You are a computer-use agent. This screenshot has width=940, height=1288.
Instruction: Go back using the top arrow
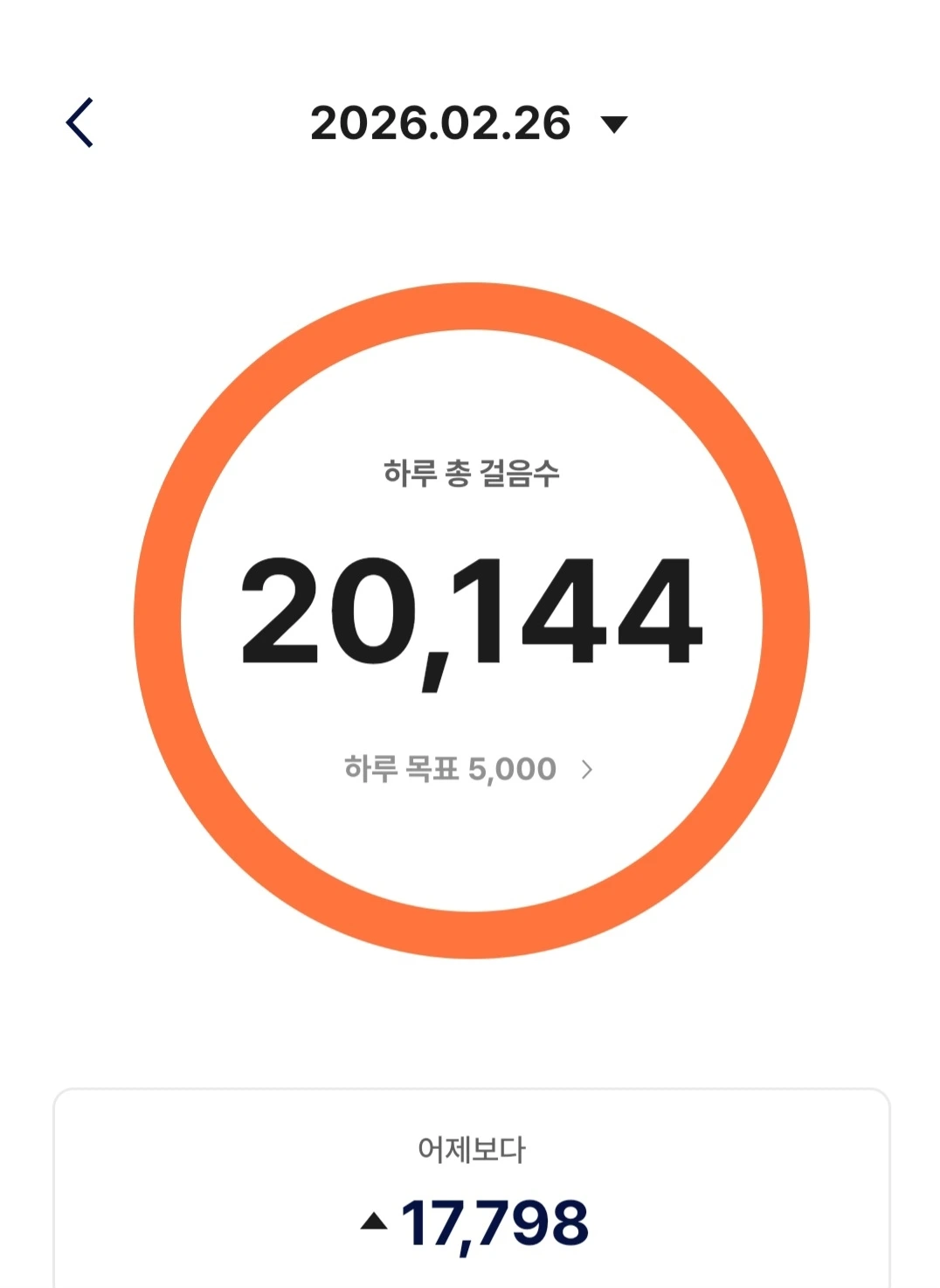[x=79, y=123]
